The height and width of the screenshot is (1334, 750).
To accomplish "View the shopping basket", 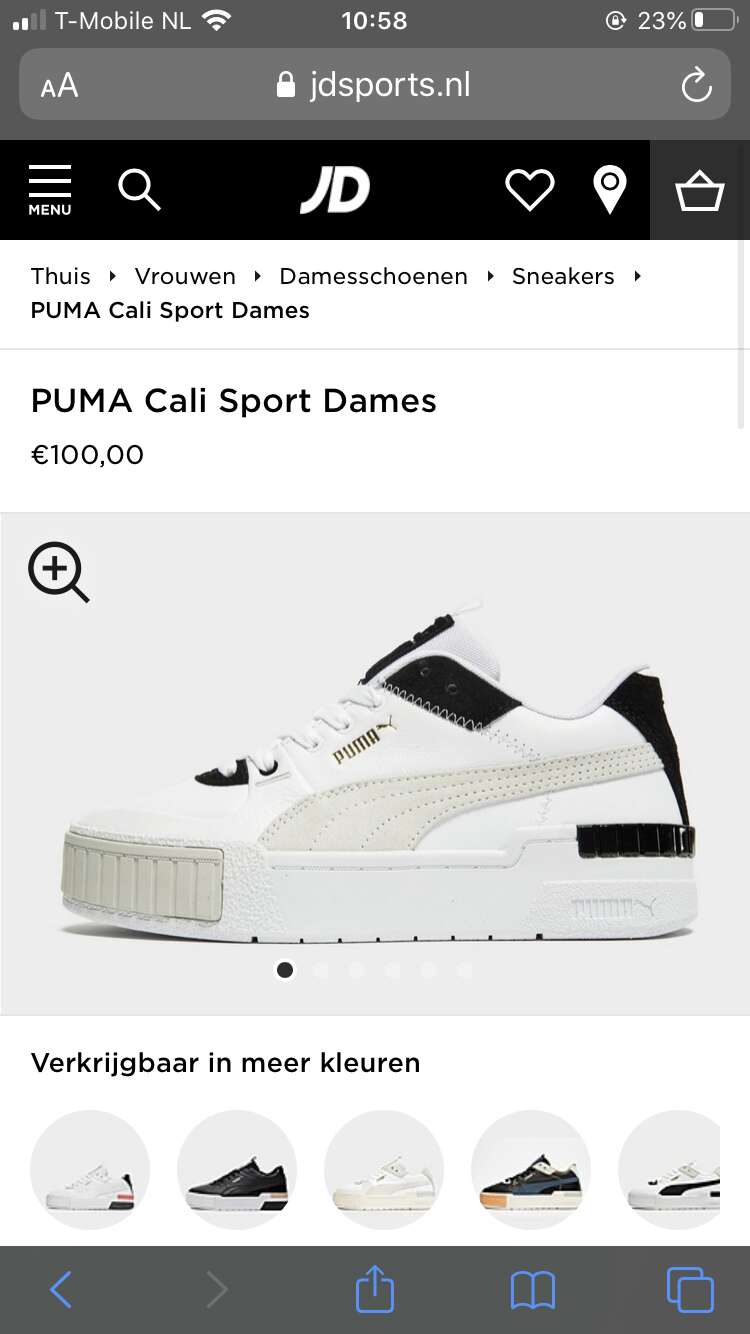I will 700,190.
